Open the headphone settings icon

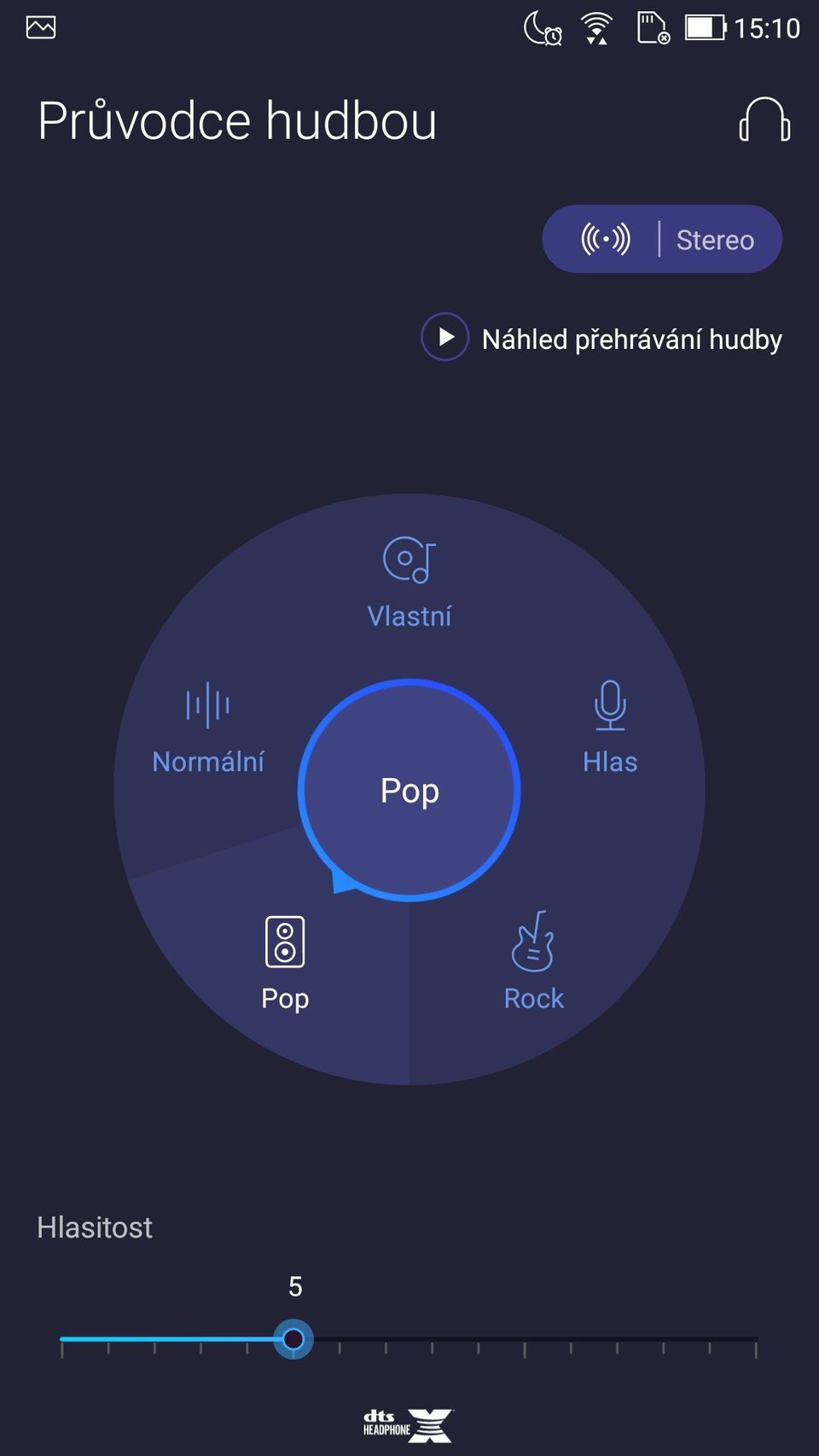click(764, 120)
